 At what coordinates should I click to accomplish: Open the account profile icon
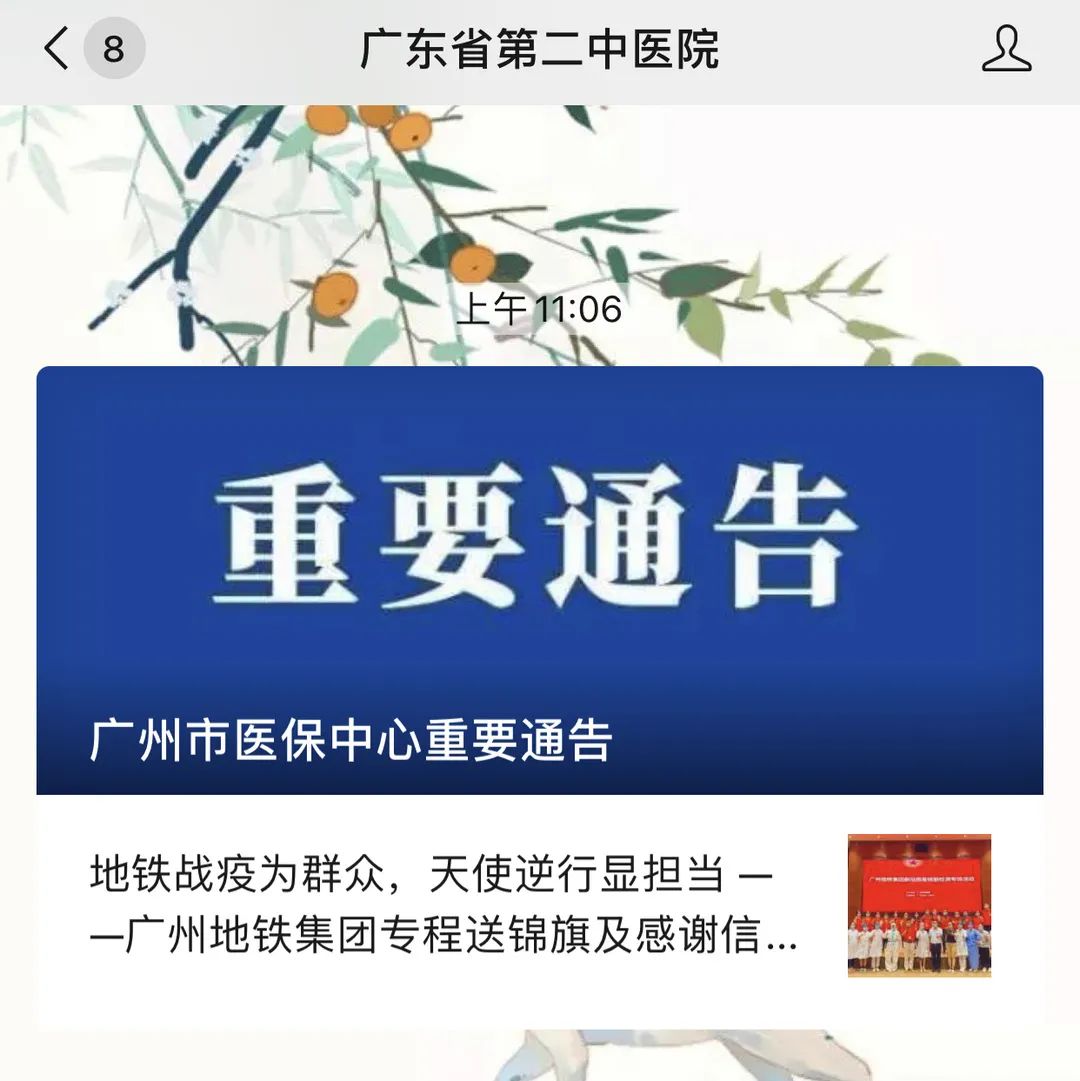[1006, 49]
